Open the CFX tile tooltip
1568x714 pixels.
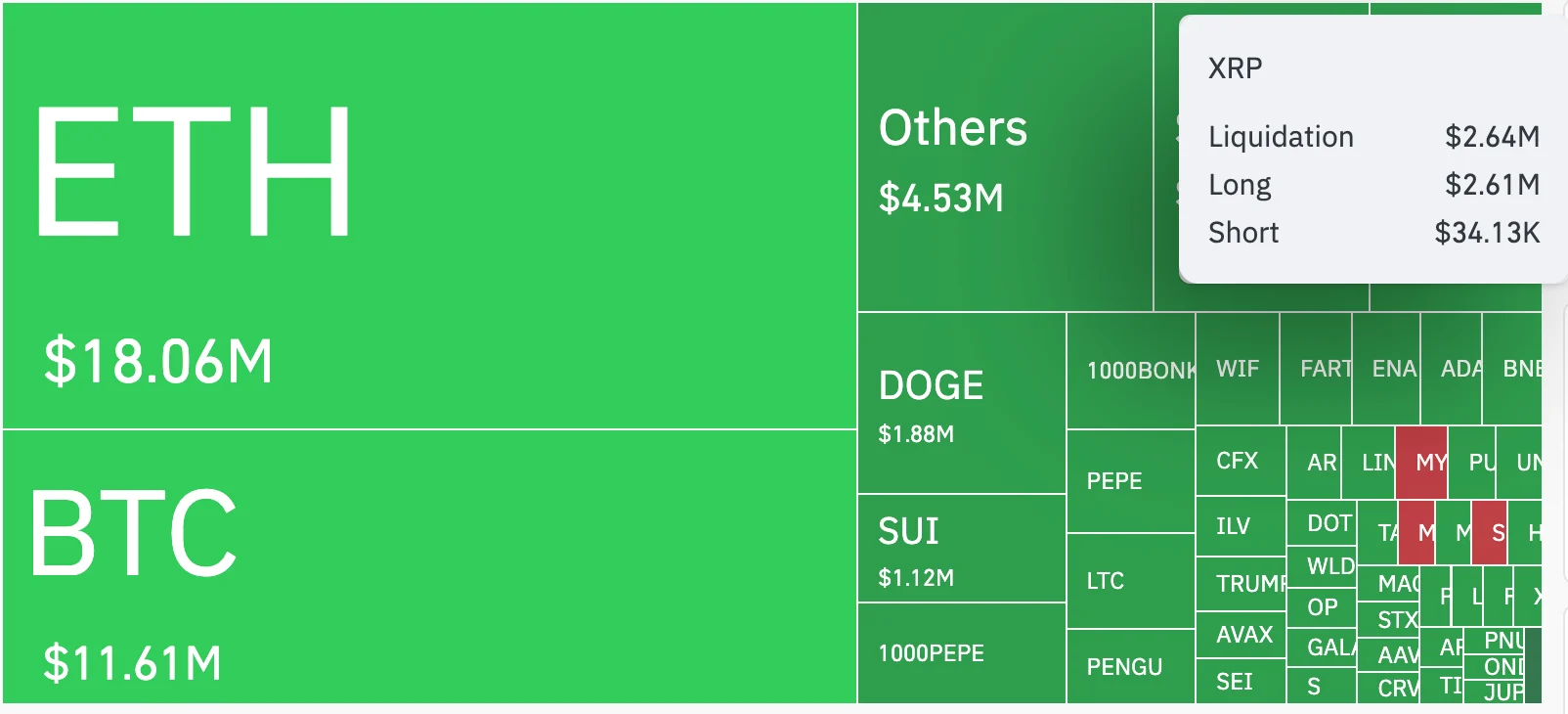click(x=1241, y=461)
